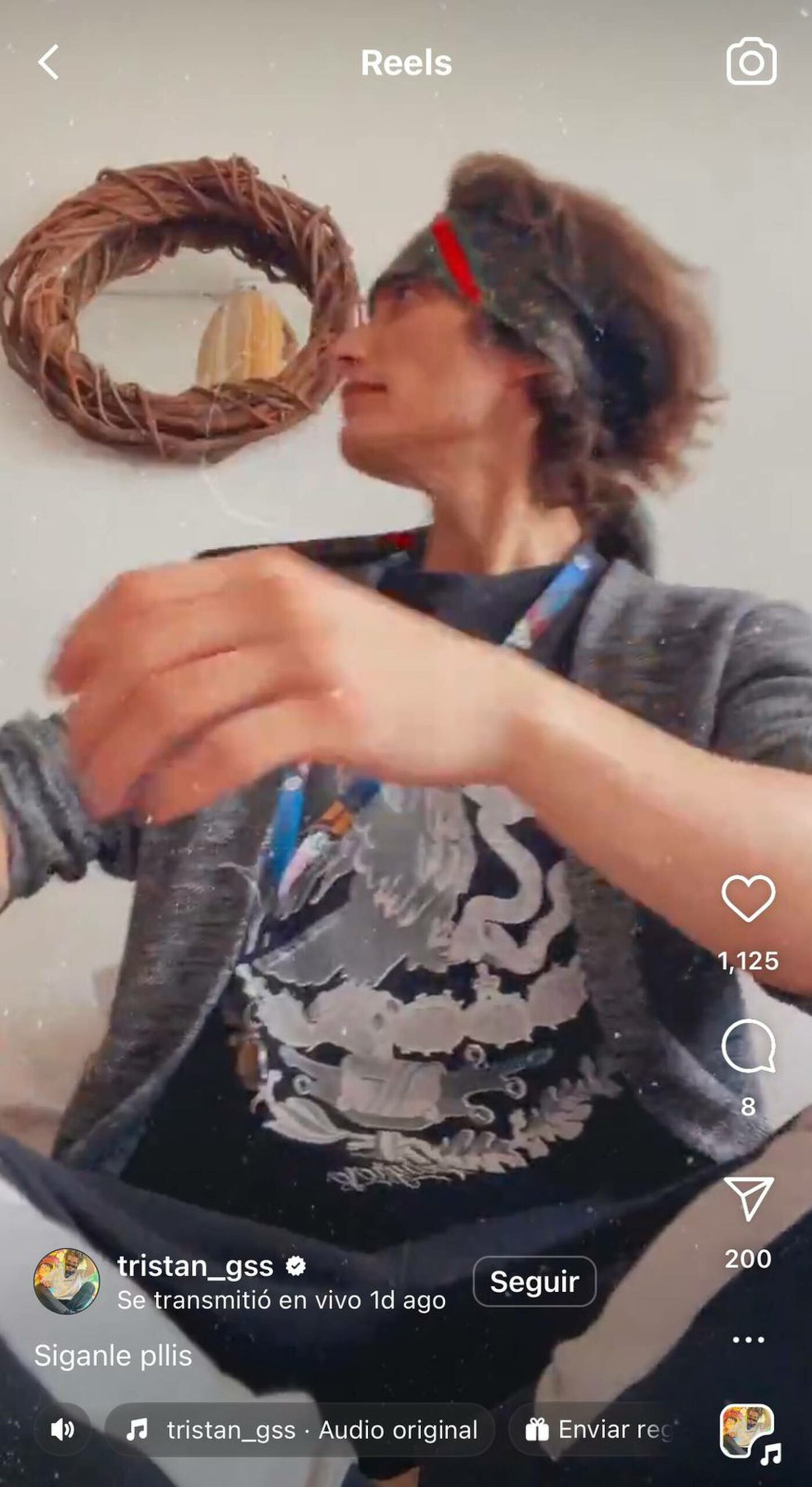The image size is (812, 1487).
Task: Follow tristan_gss with the Seguir button
Action: [x=534, y=1281]
